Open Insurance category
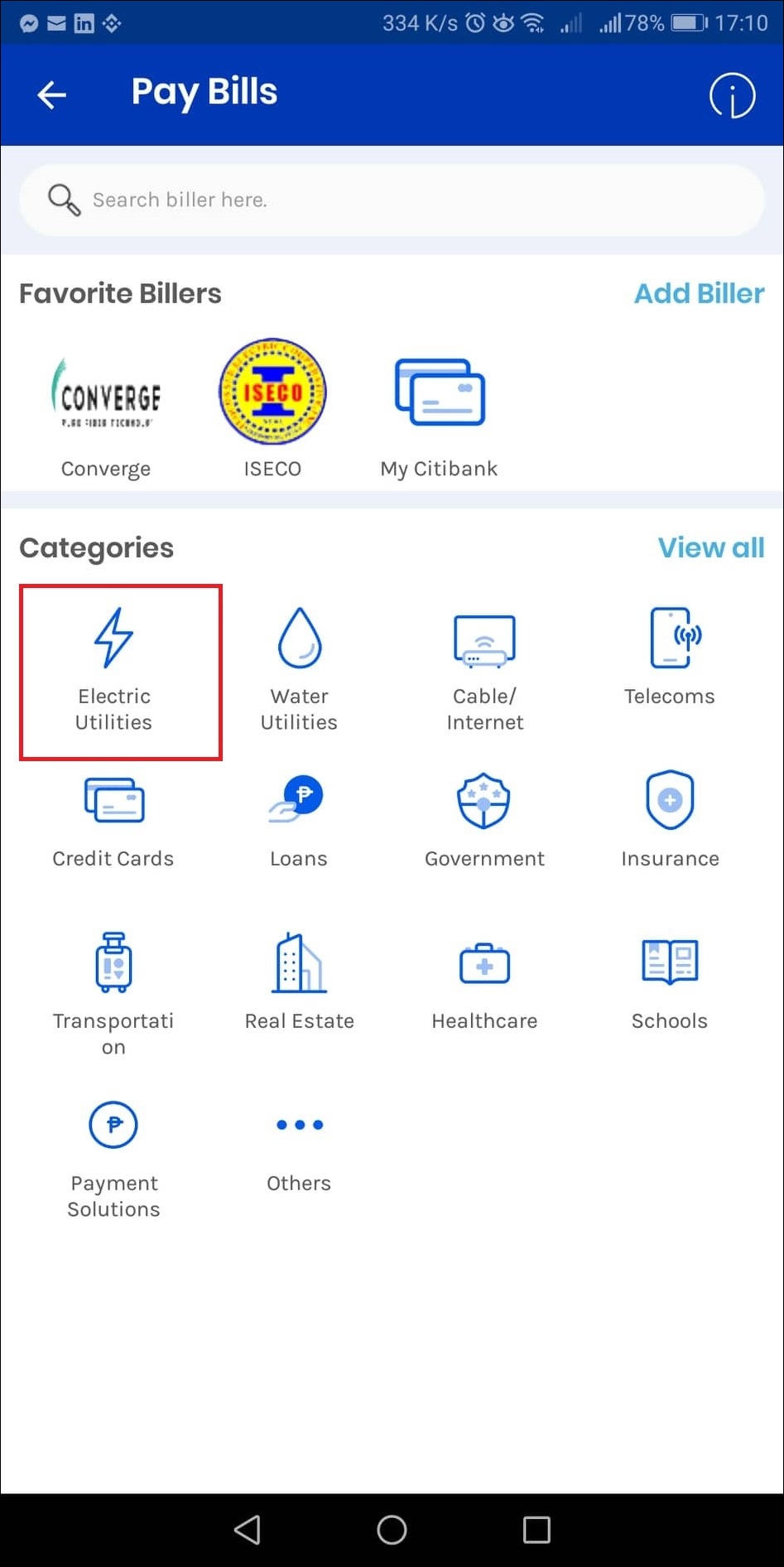 670,821
